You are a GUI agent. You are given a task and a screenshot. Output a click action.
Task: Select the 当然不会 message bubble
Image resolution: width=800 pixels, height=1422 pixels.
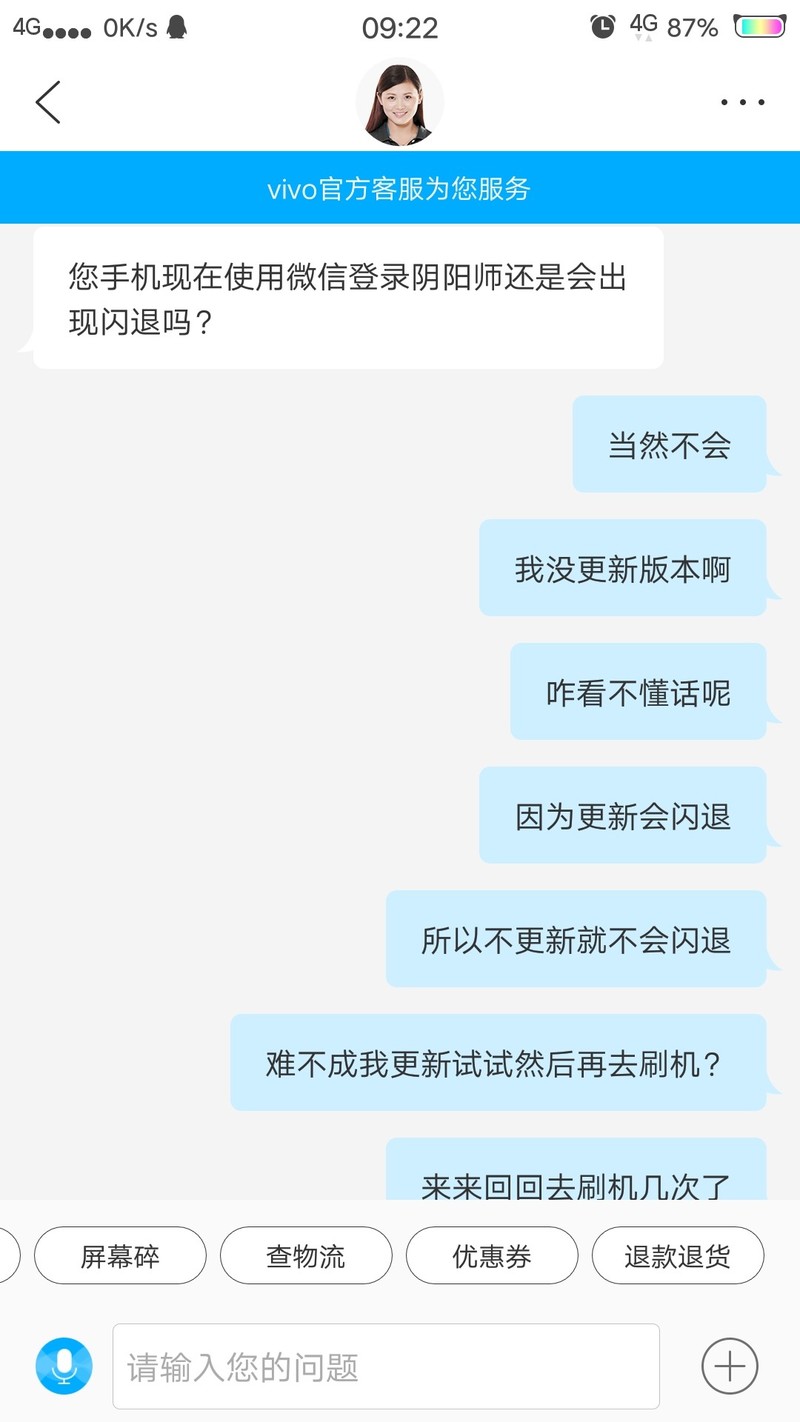click(668, 443)
